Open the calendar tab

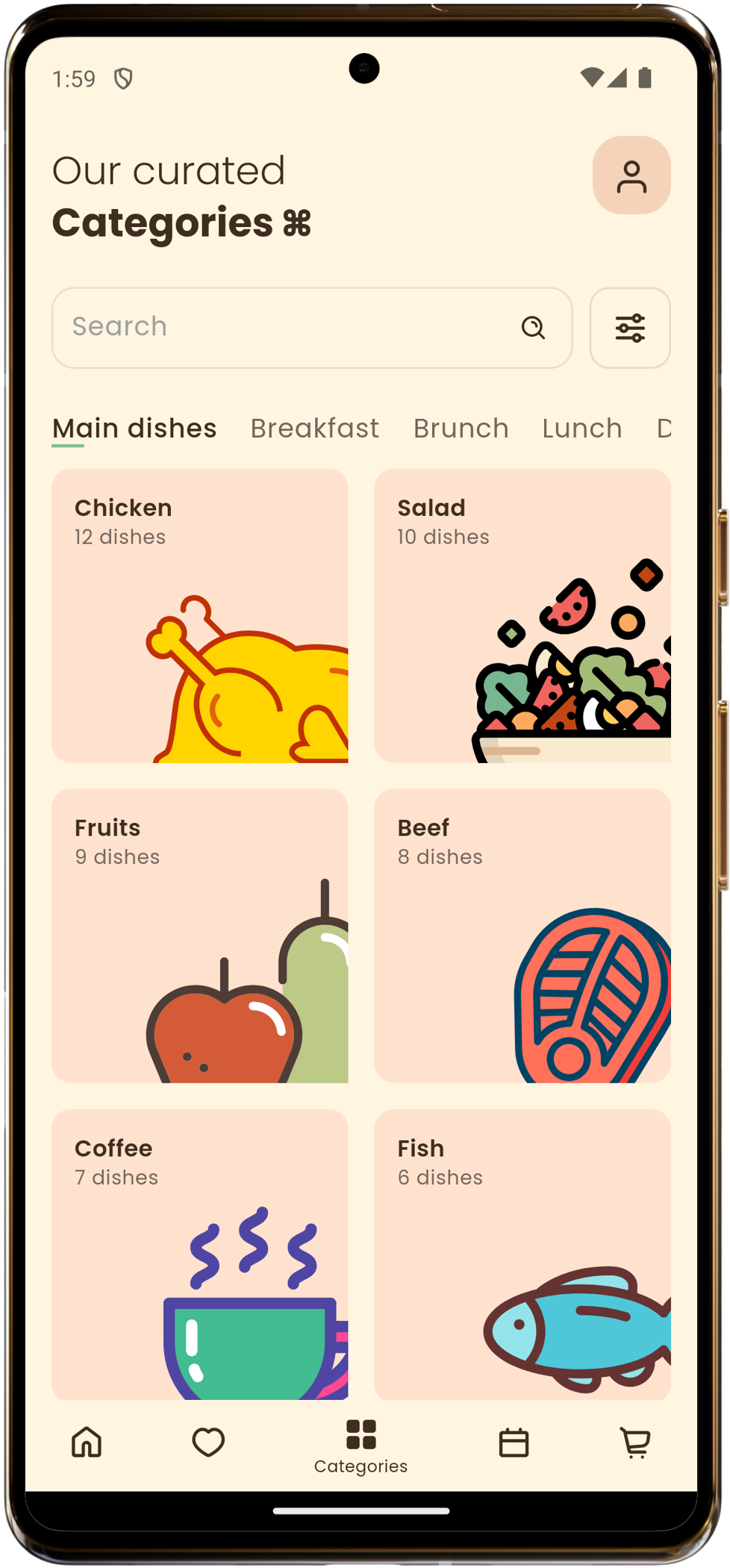click(514, 1442)
